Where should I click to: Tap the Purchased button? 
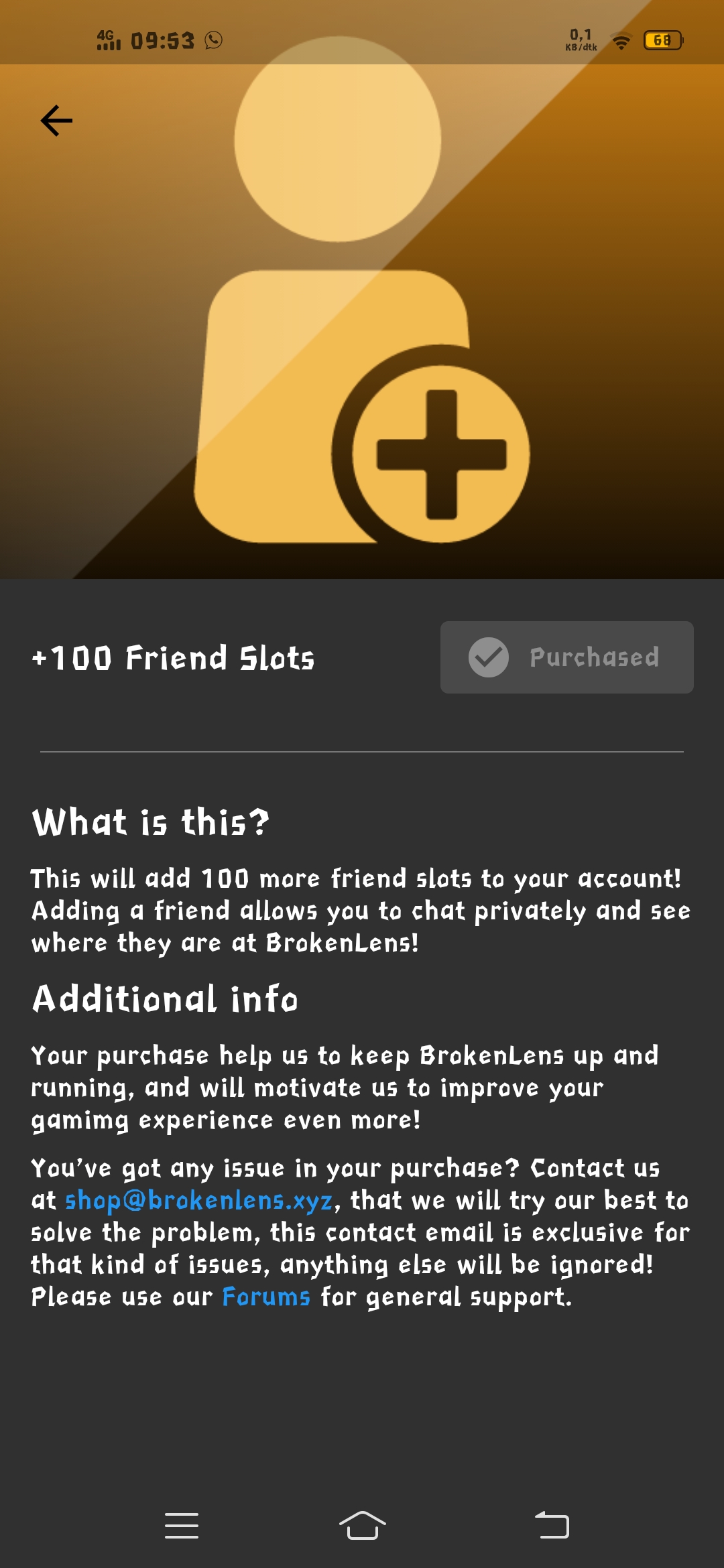click(x=566, y=657)
